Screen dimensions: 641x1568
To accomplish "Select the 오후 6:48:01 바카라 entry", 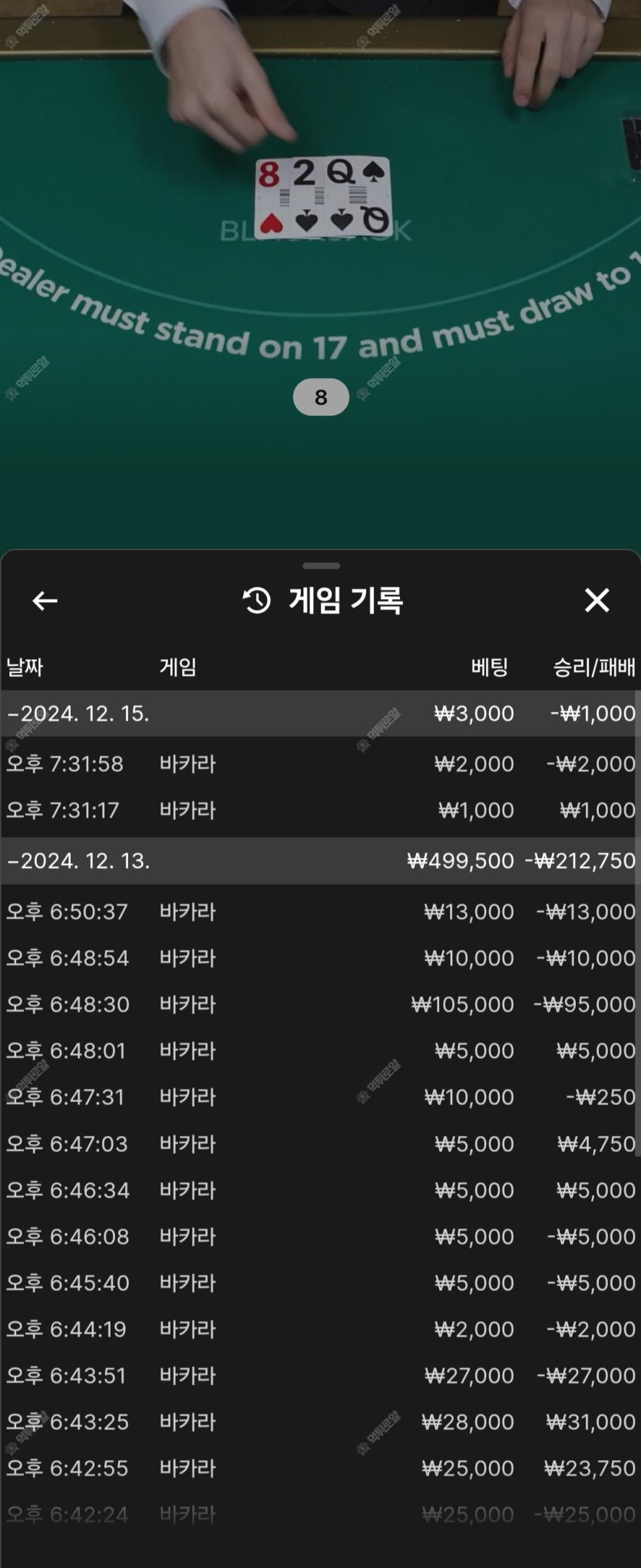I will (x=320, y=1050).
